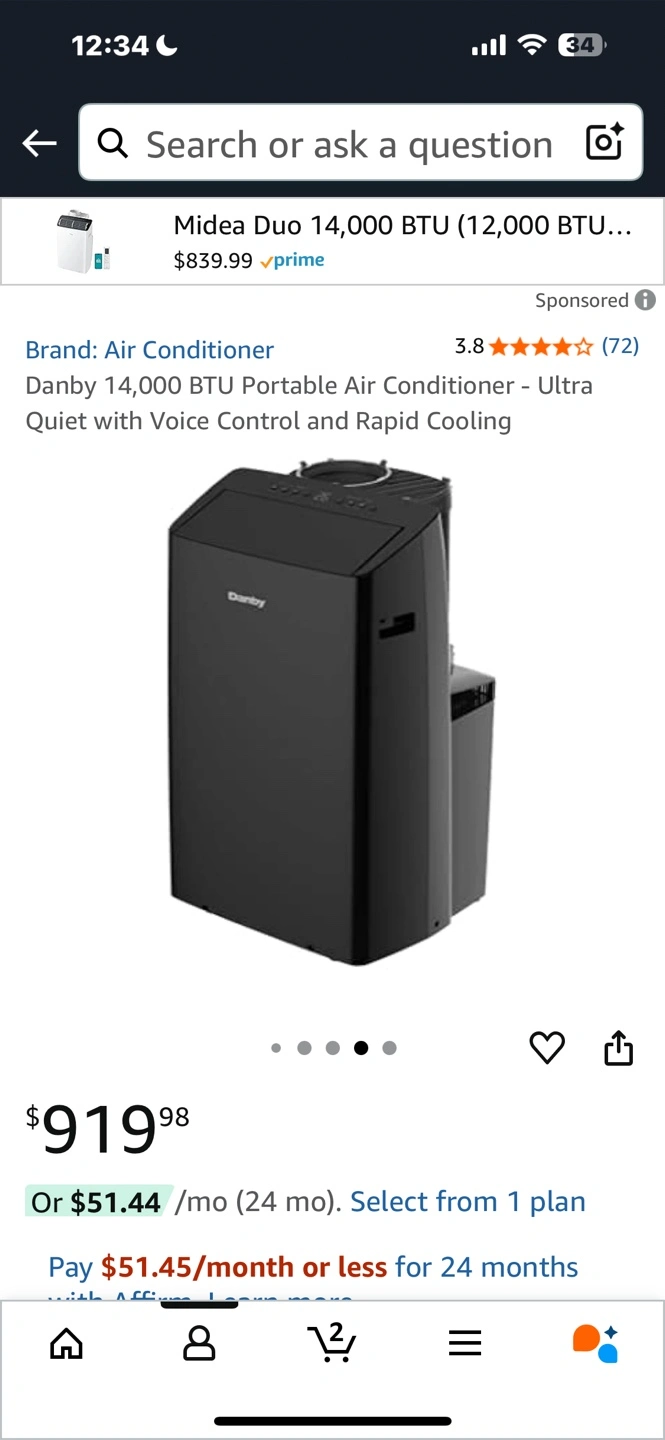The height and width of the screenshot is (1440, 665).
Task: Open the shopping cart with 2 items
Action: click(x=333, y=1342)
